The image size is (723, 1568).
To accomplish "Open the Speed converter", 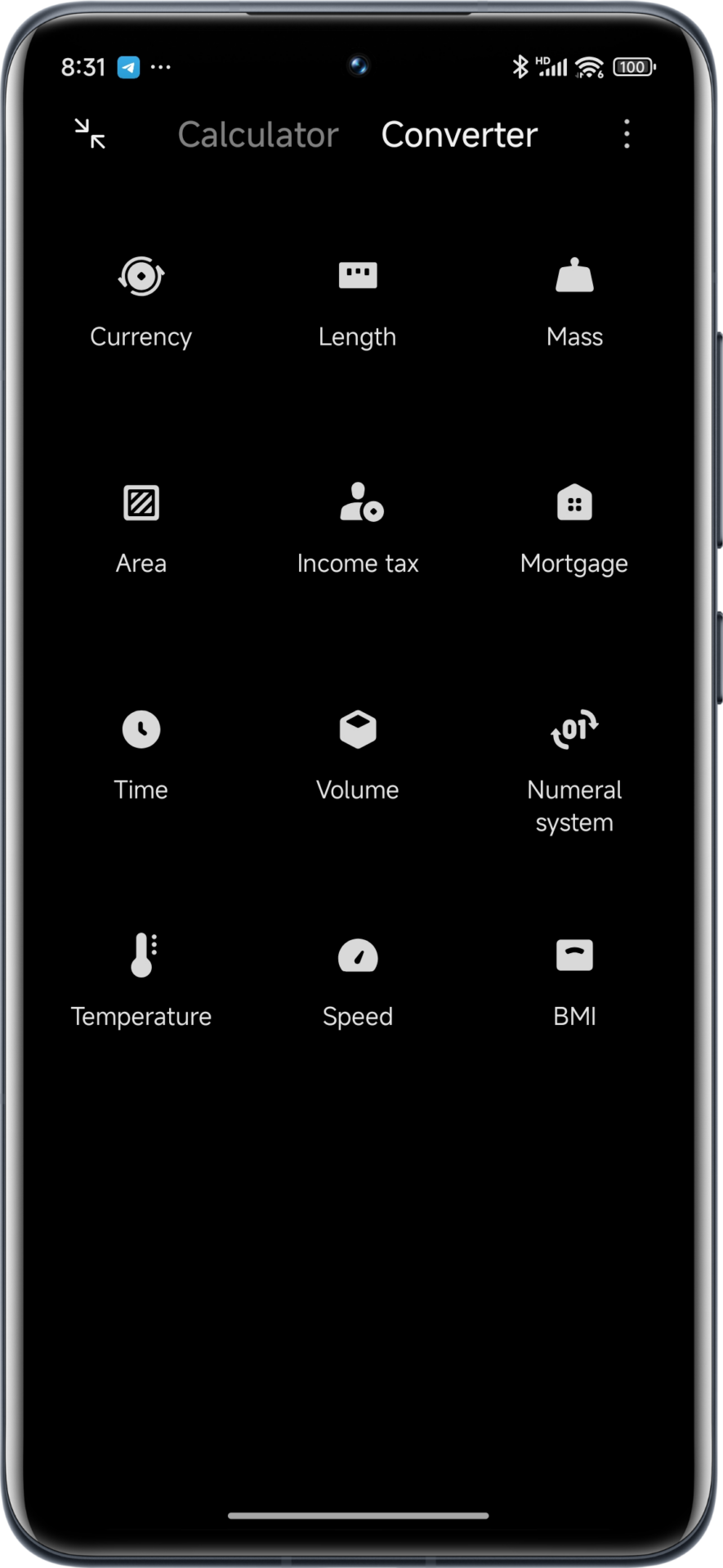I will tap(358, 979).
